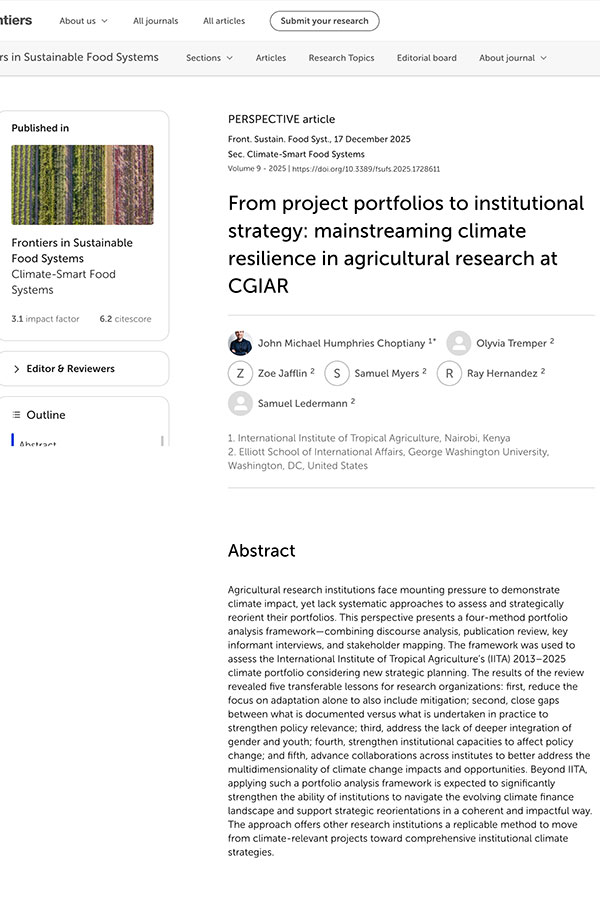This screenshot has height=900, width=600.
Task: Expand Editor & Reviewers section
Action: pos(84,368)
